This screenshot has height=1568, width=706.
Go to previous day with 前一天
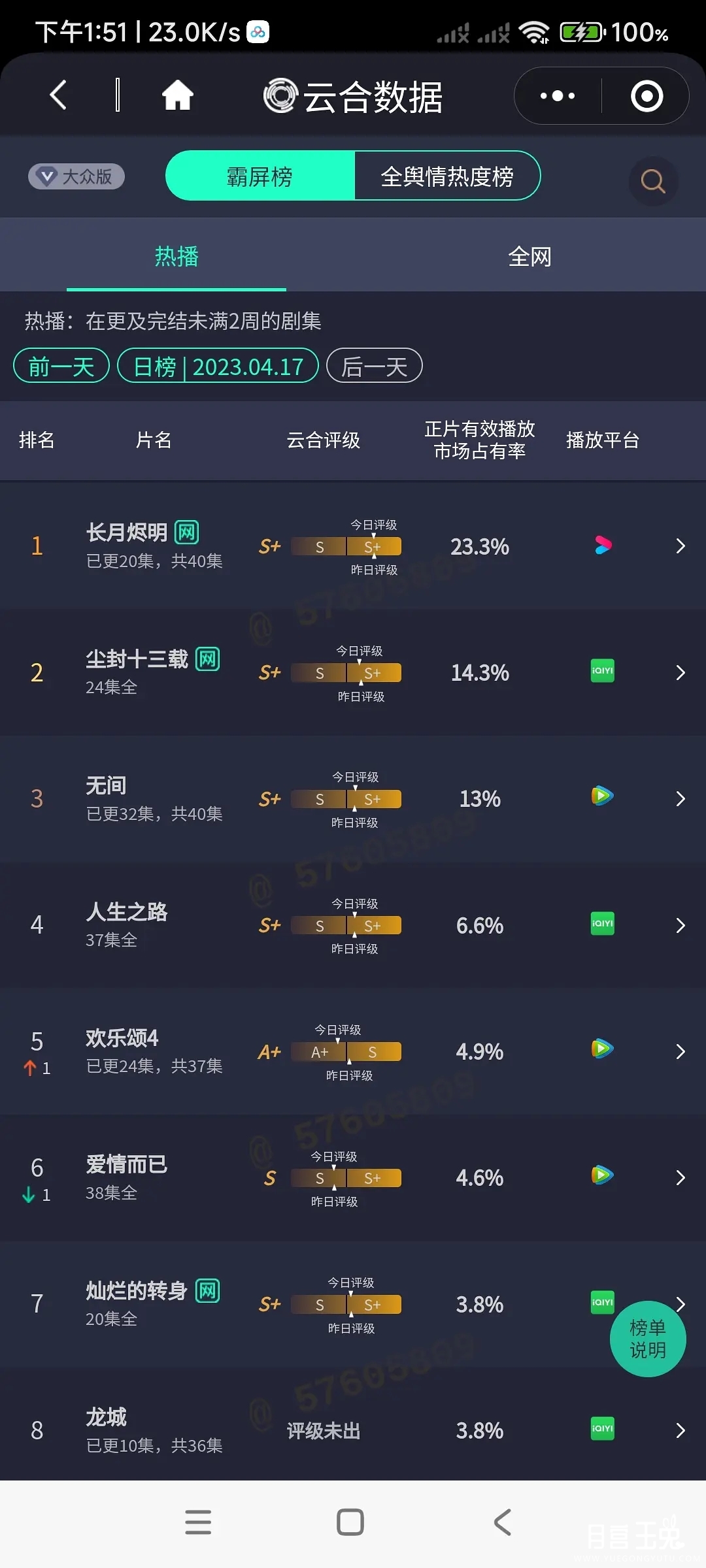[61, 367]
